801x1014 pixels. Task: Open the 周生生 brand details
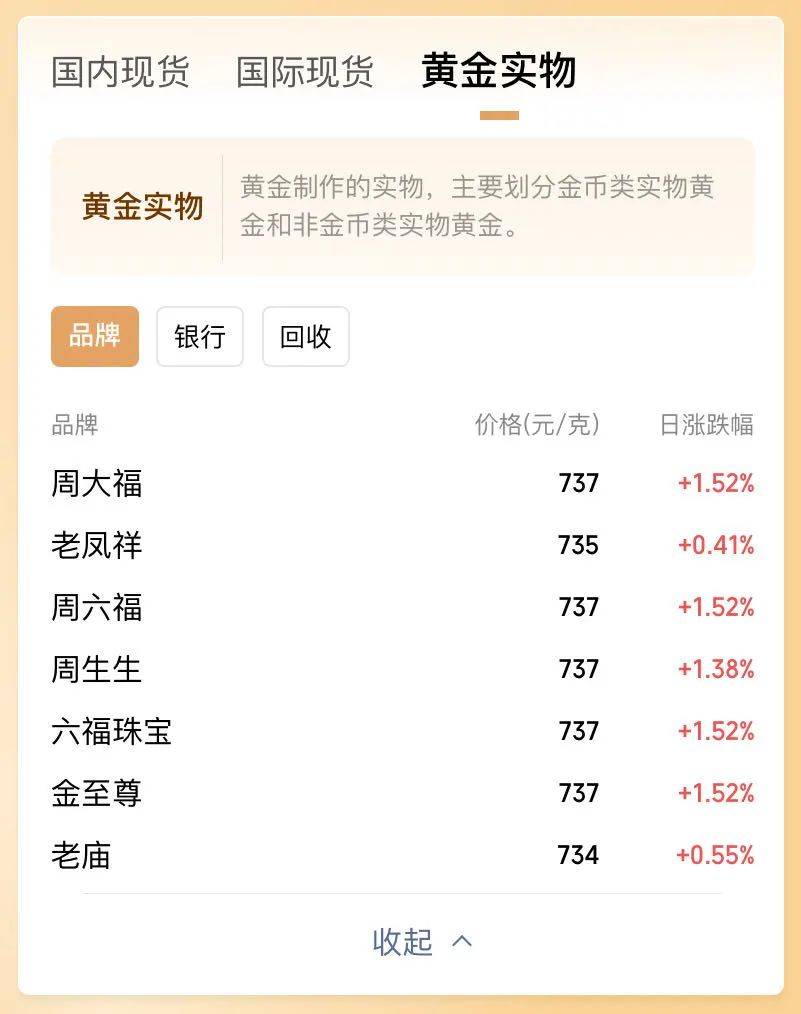[97, 670]
